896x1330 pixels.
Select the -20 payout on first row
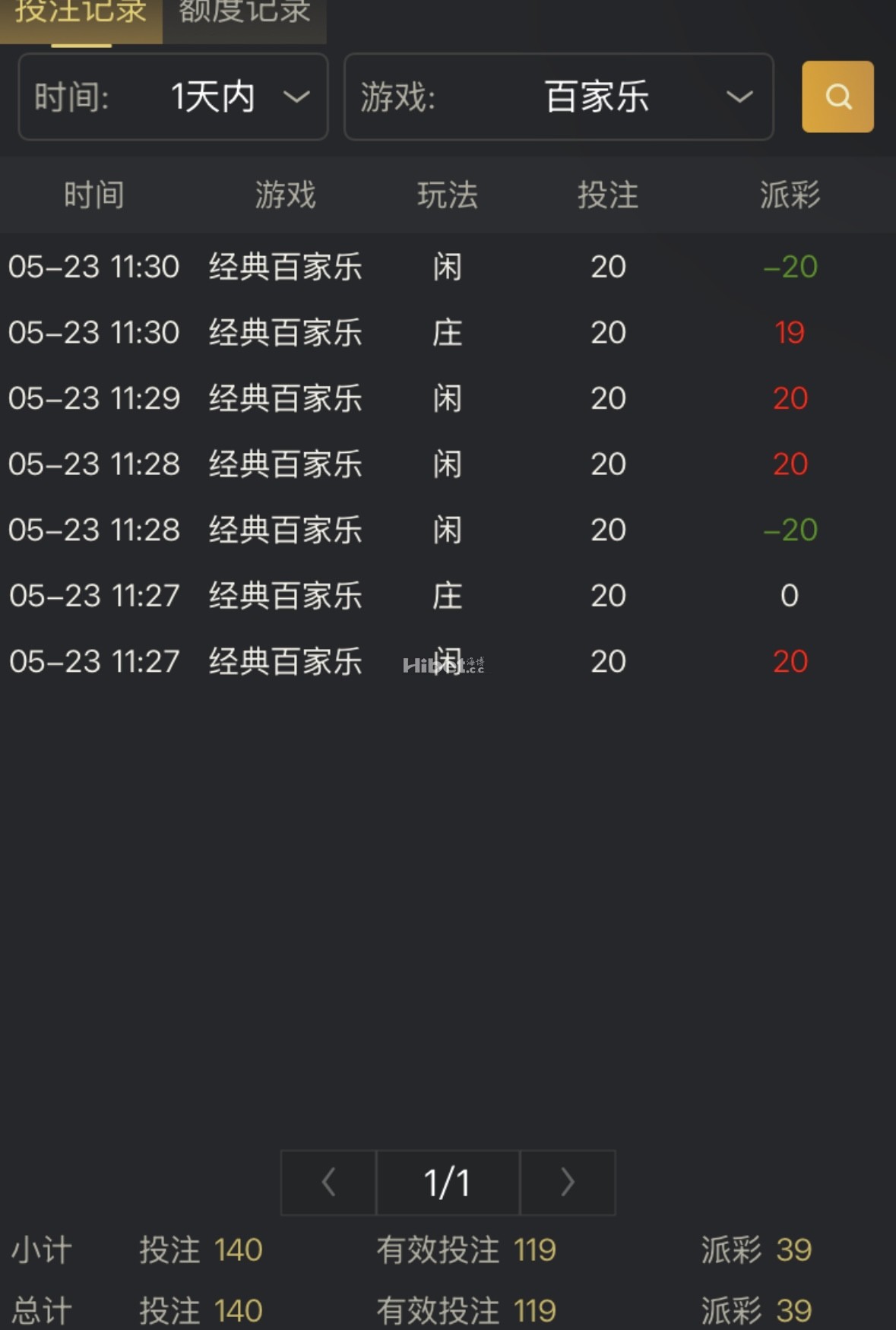[x=789, y=267]
